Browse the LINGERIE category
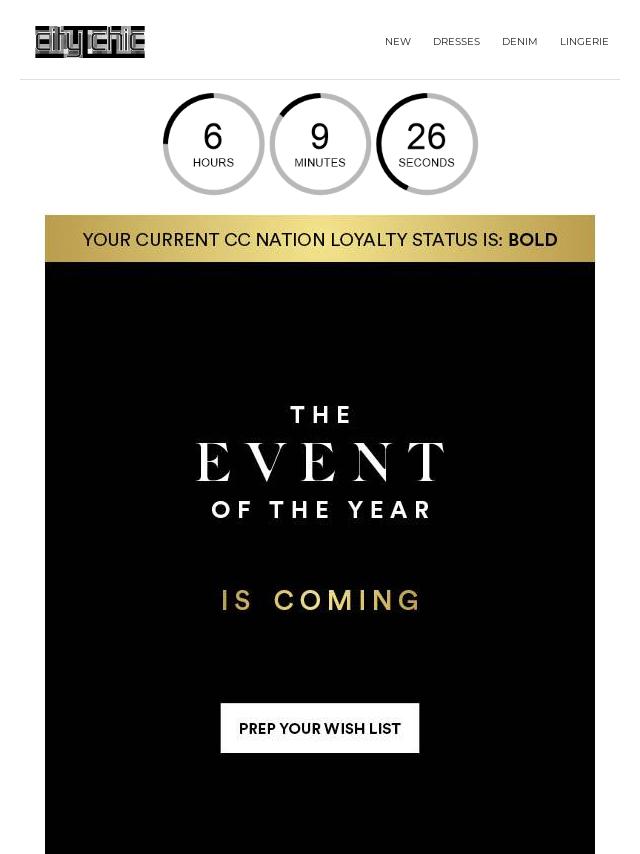 (584, 42)
